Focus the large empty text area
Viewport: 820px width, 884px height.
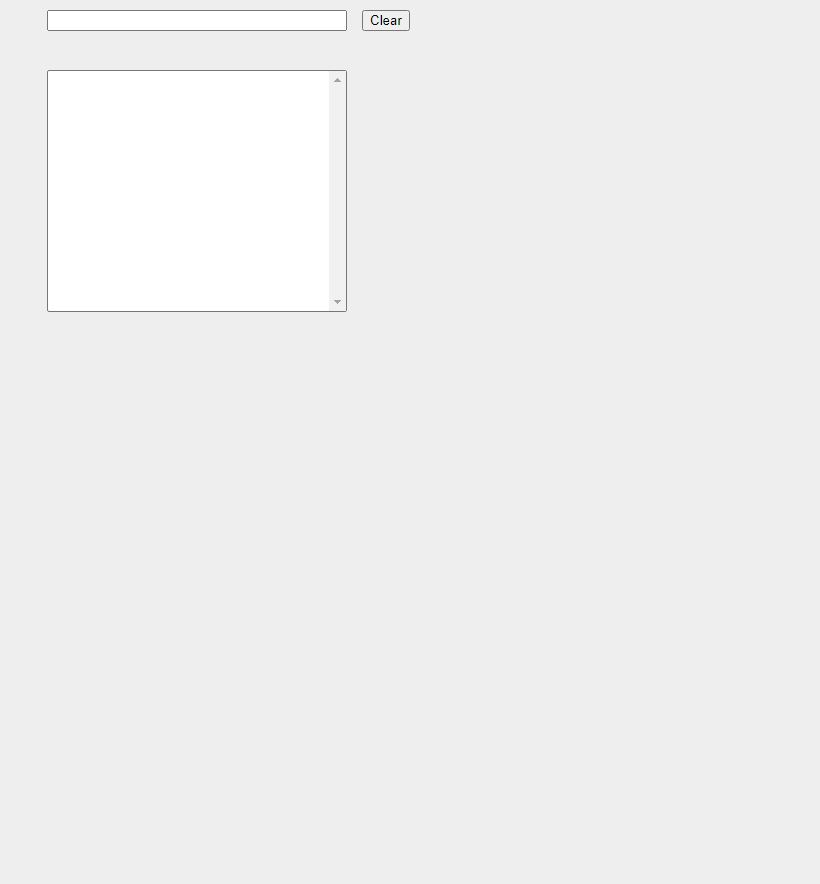point(188,190)
